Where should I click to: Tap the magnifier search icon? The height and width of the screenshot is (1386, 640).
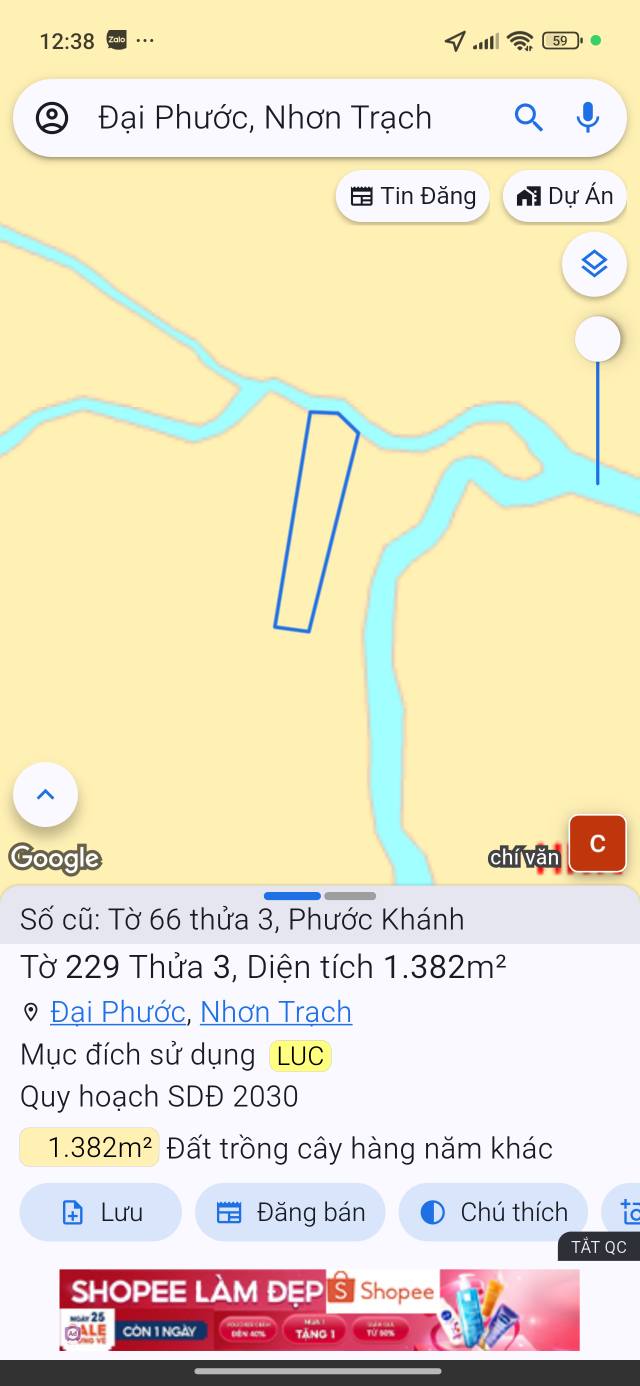pyautogui.click(x=528, y=118)
